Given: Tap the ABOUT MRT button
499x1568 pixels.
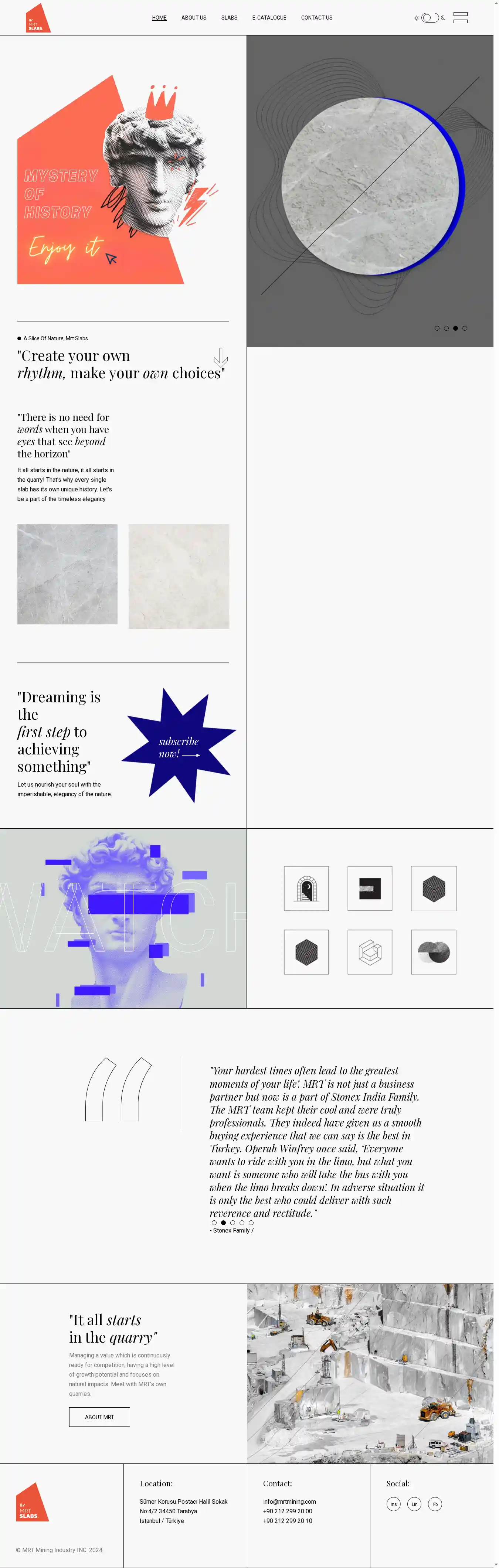Looking at the screenshot, I should coord(99,1417).
